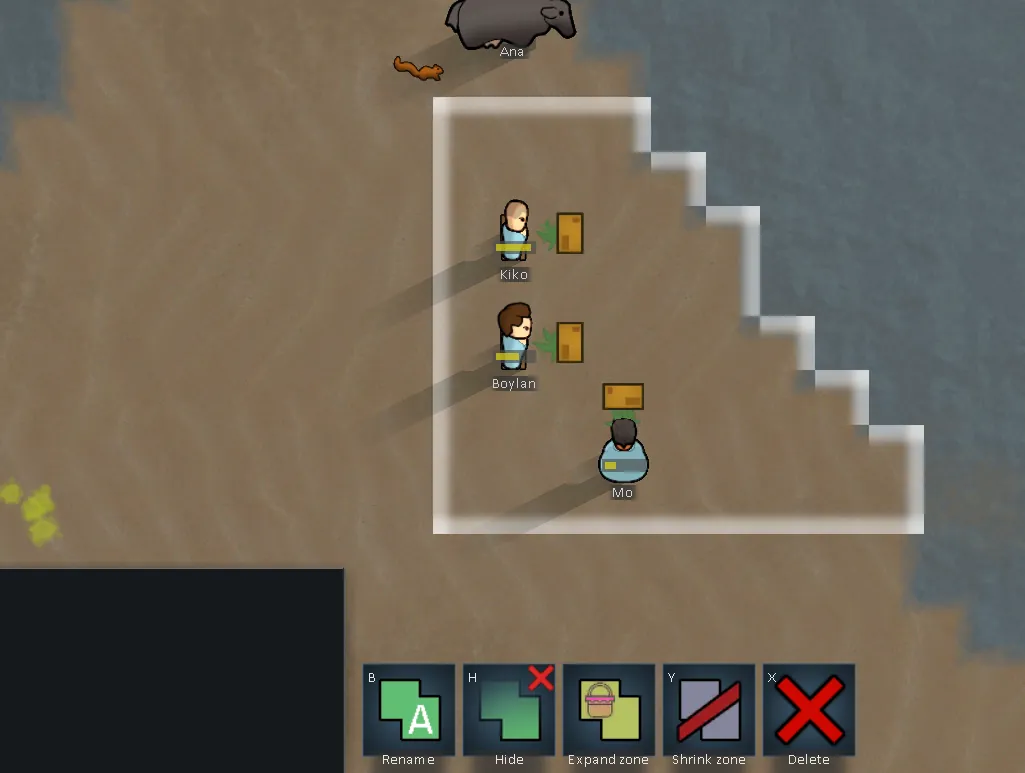The height and width of the screenshot is (773, 1025).
Task: Rename the selected zone
Action: coord(408,709)
